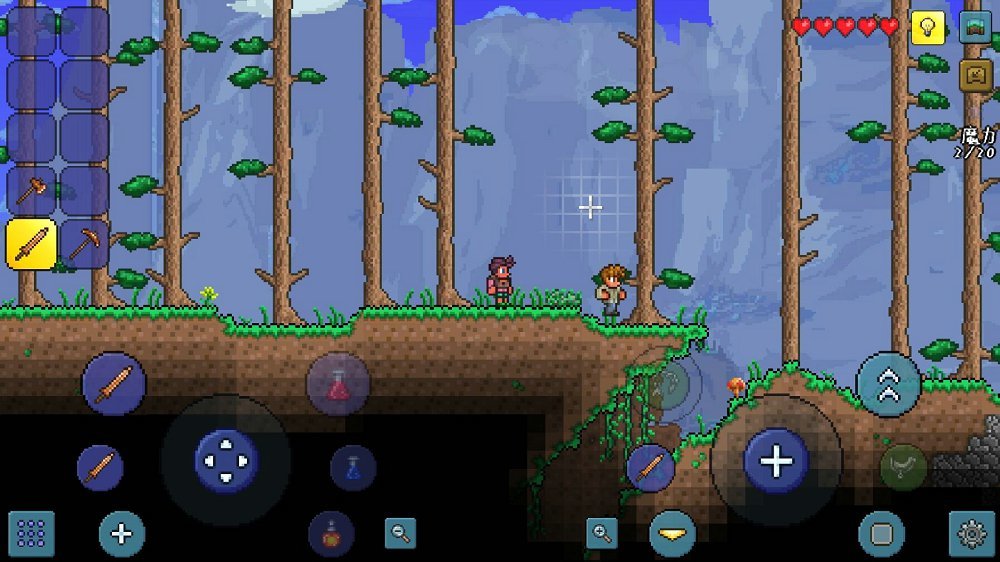1000x562 pixels.
Task: Open the world map icon
Action: pos(975,28)
